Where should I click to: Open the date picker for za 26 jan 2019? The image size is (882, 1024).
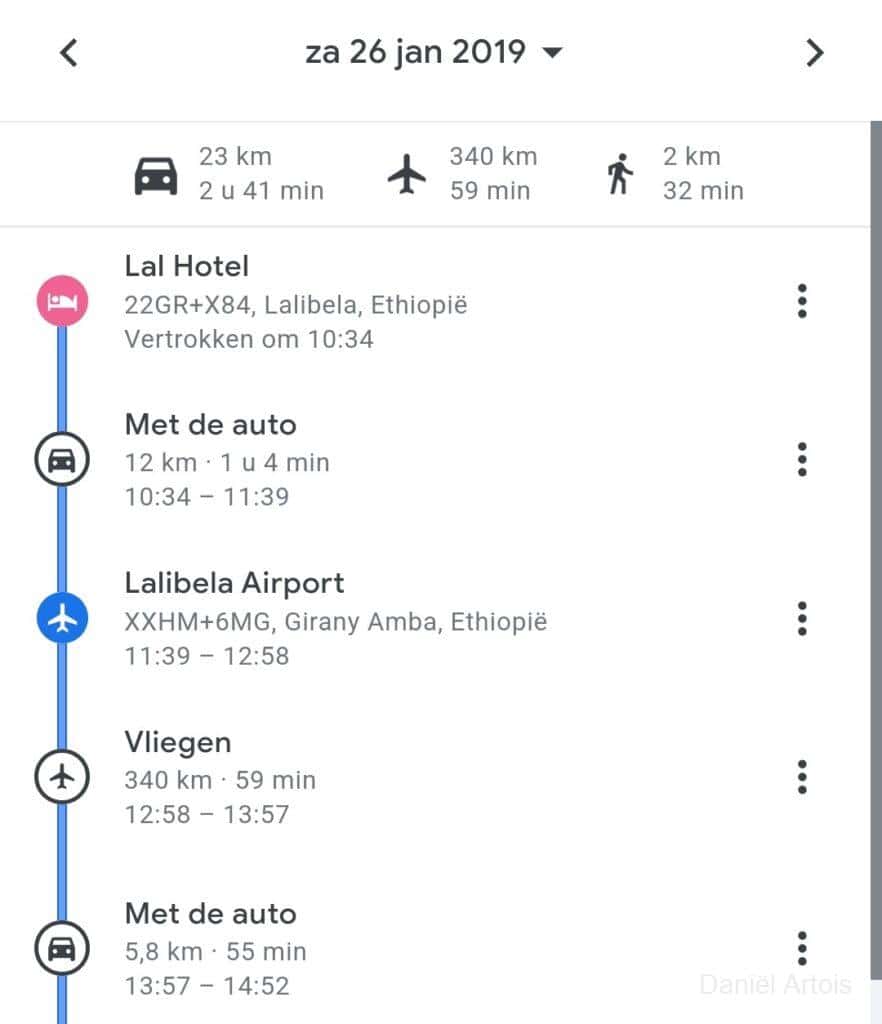point(434,53)
